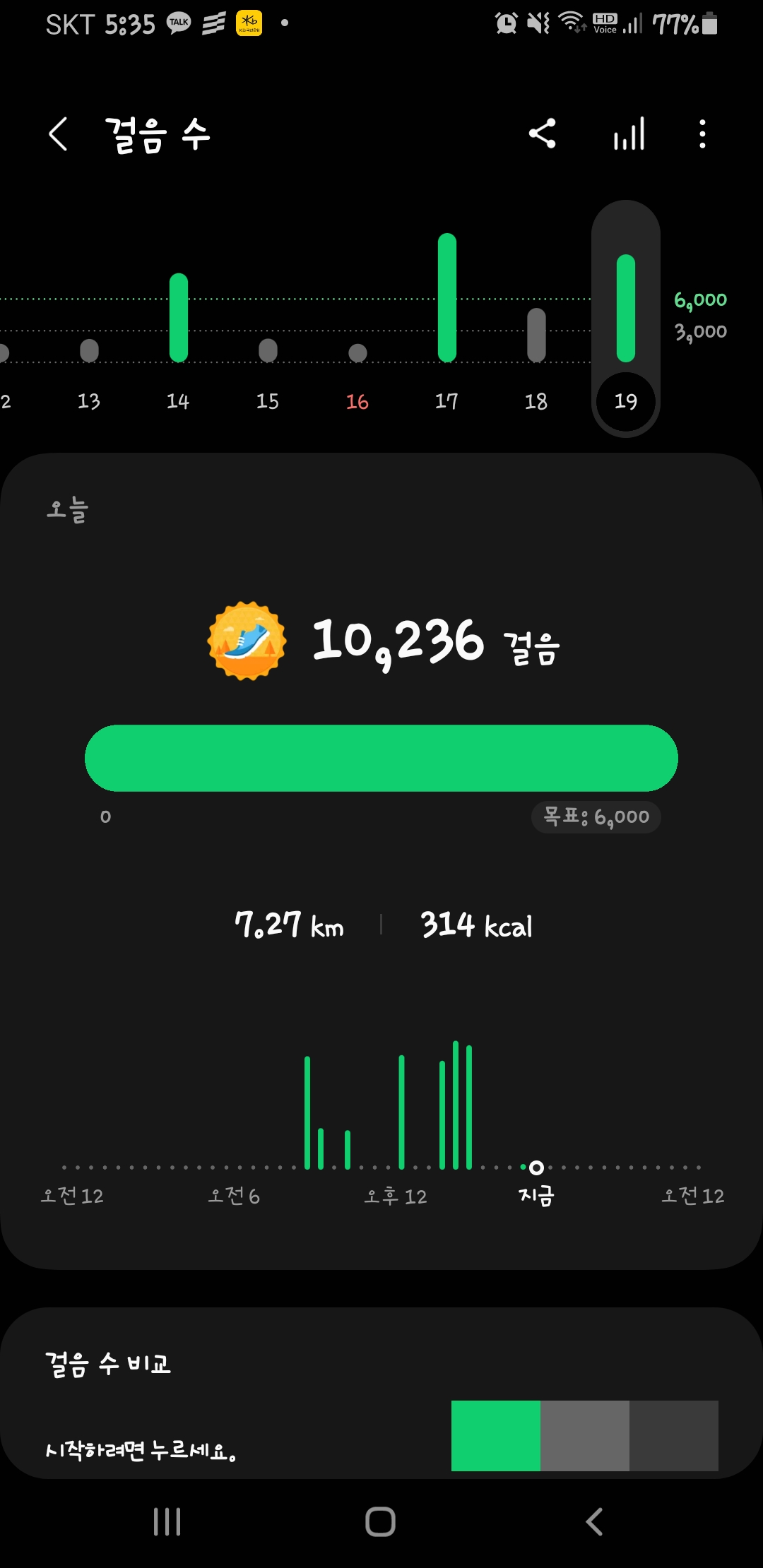Share today's step count
Screen dimensions: 763x1568
coord(543,133)
